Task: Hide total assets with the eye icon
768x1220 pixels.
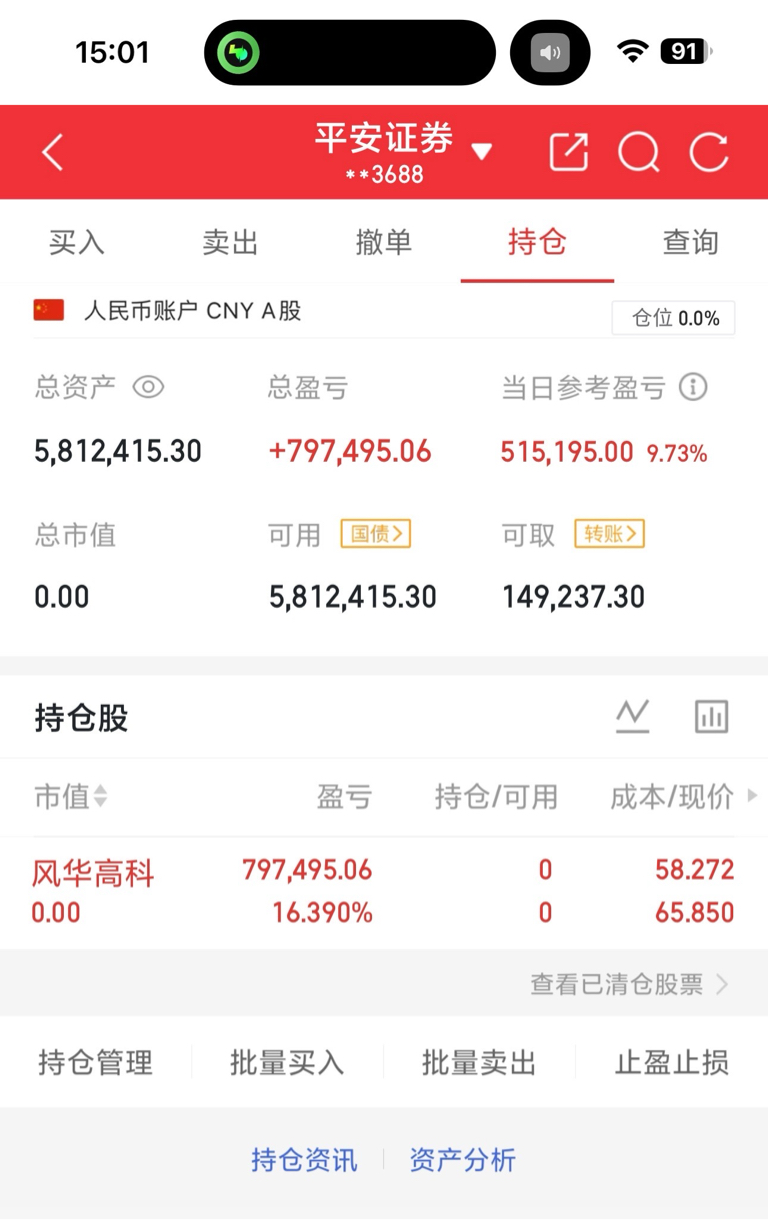Action: point(148,387)
